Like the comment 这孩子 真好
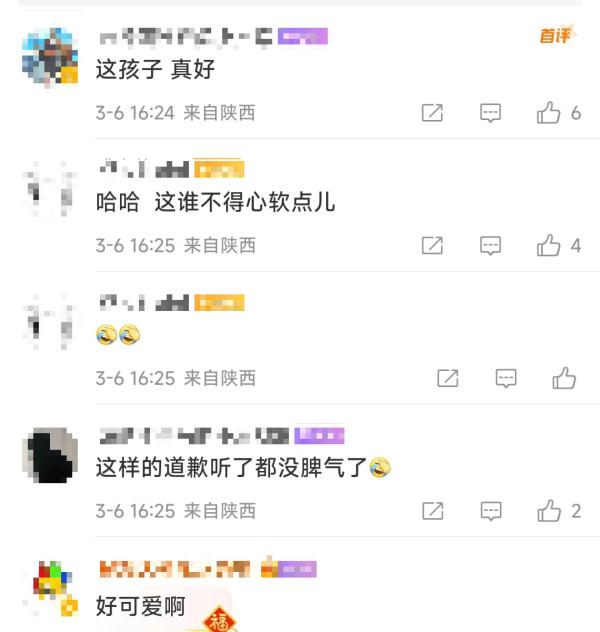The width and height of the screenshot is (600, 632). pos(549,113)
